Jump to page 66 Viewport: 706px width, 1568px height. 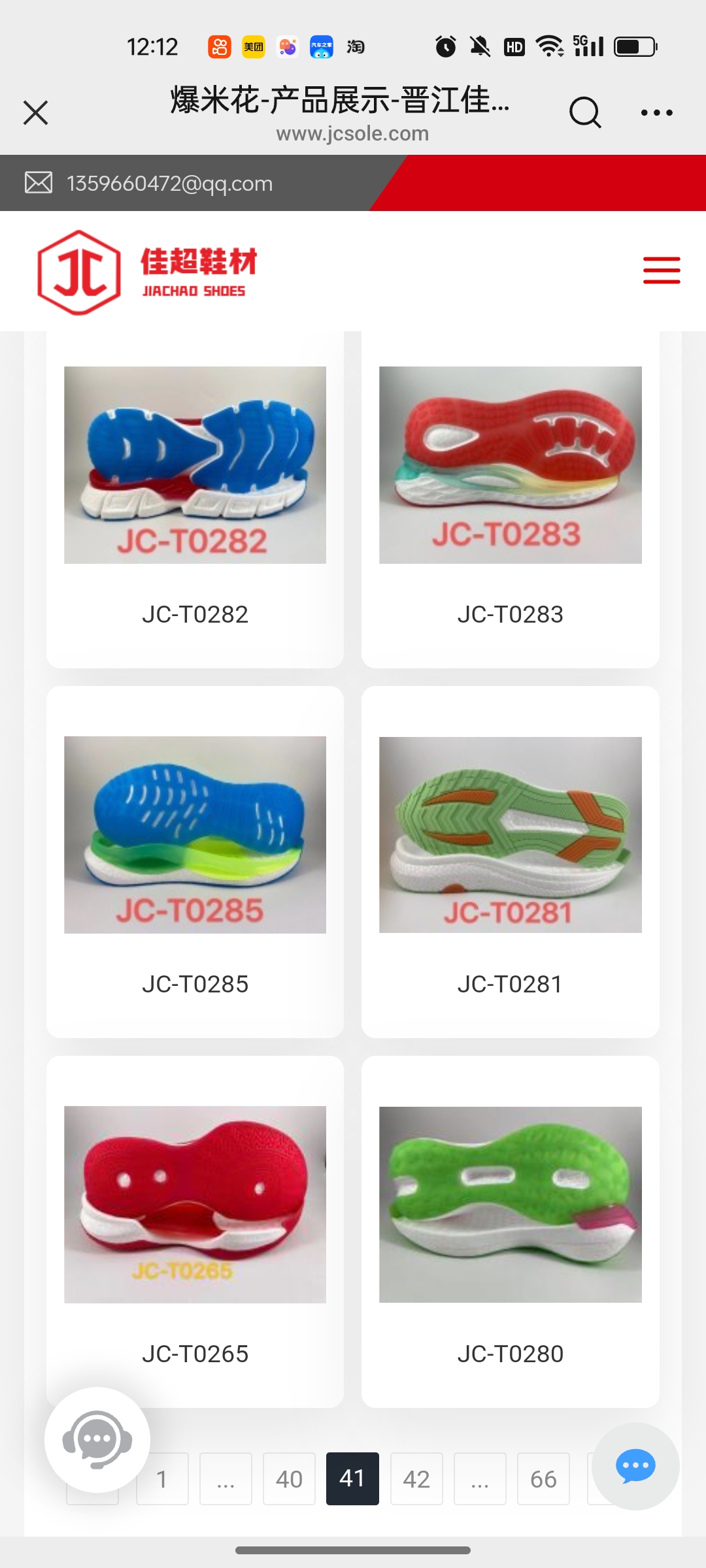pyautogui.click(x=543, y=1479)
